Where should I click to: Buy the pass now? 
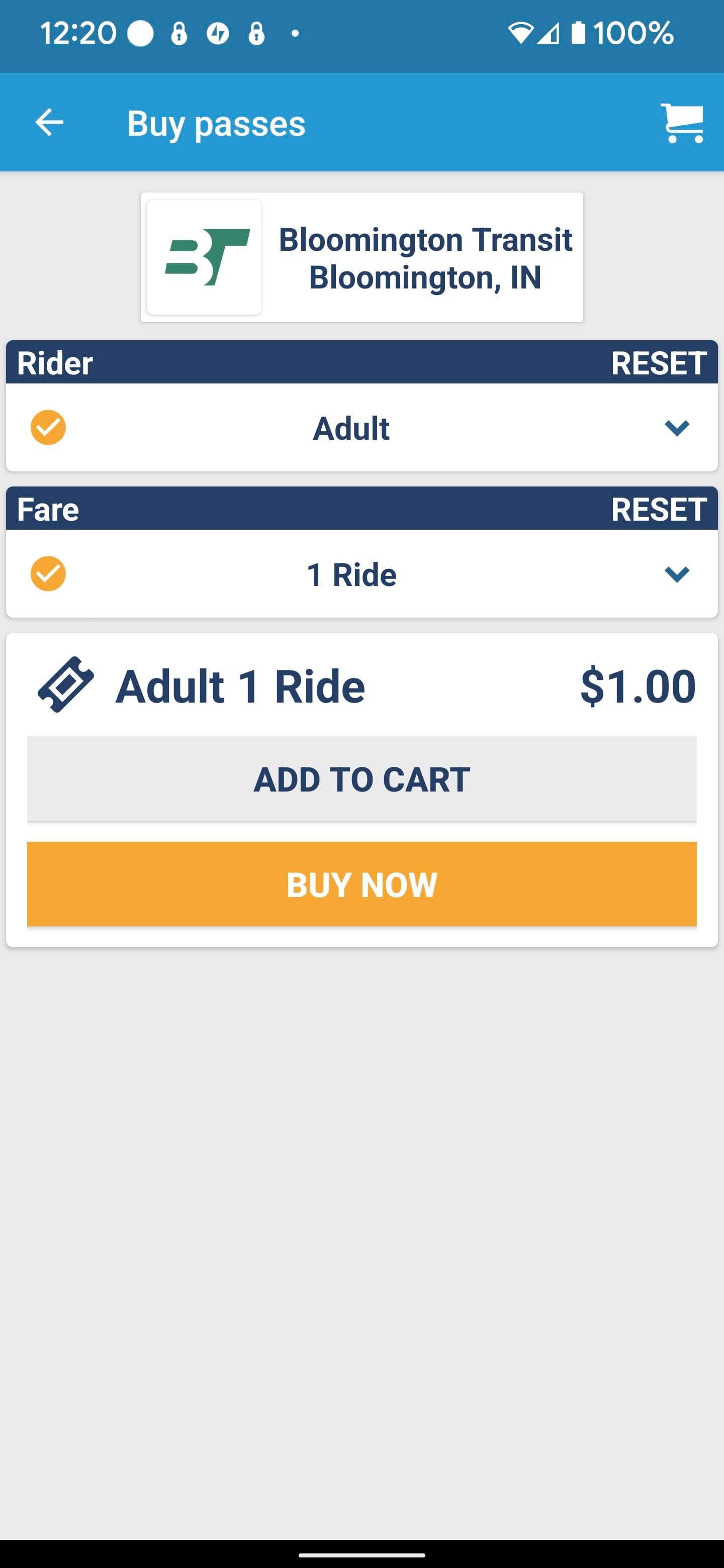(361, 884)
